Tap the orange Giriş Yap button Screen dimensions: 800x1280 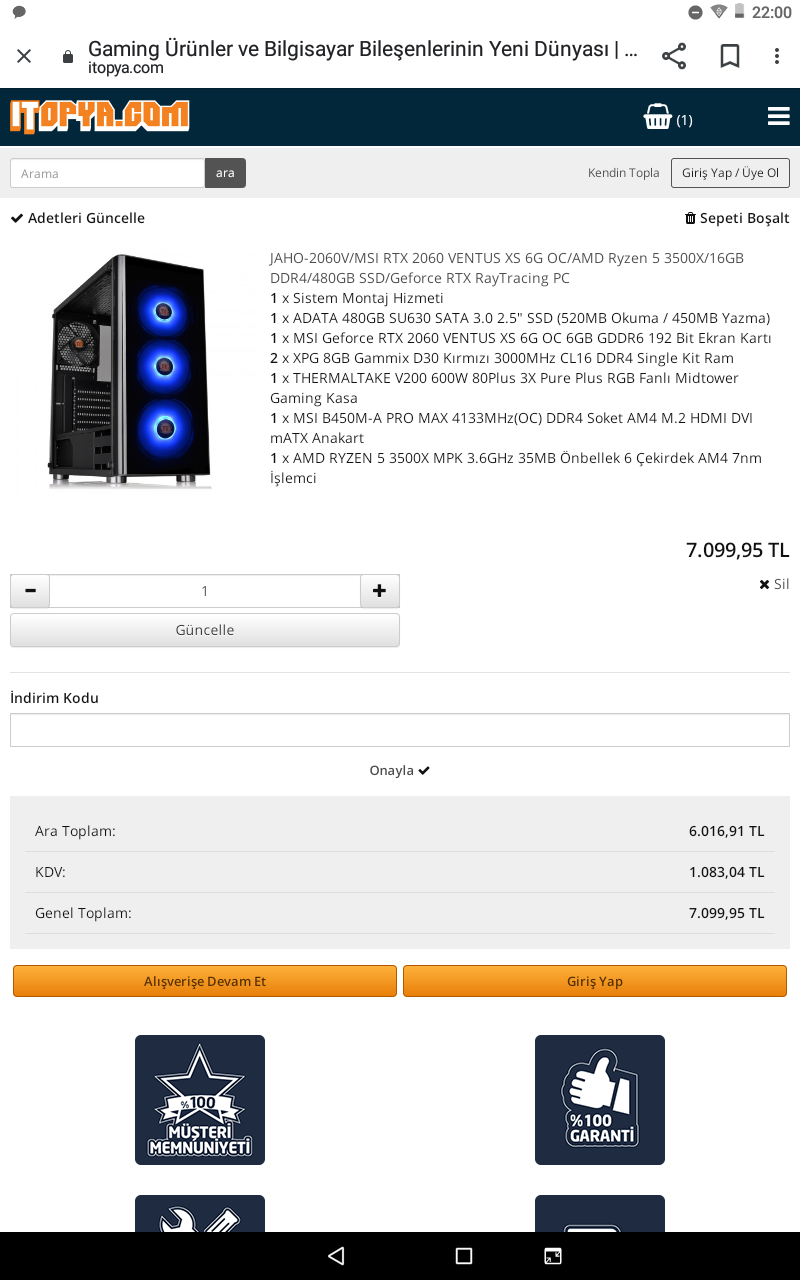(595, 981)
